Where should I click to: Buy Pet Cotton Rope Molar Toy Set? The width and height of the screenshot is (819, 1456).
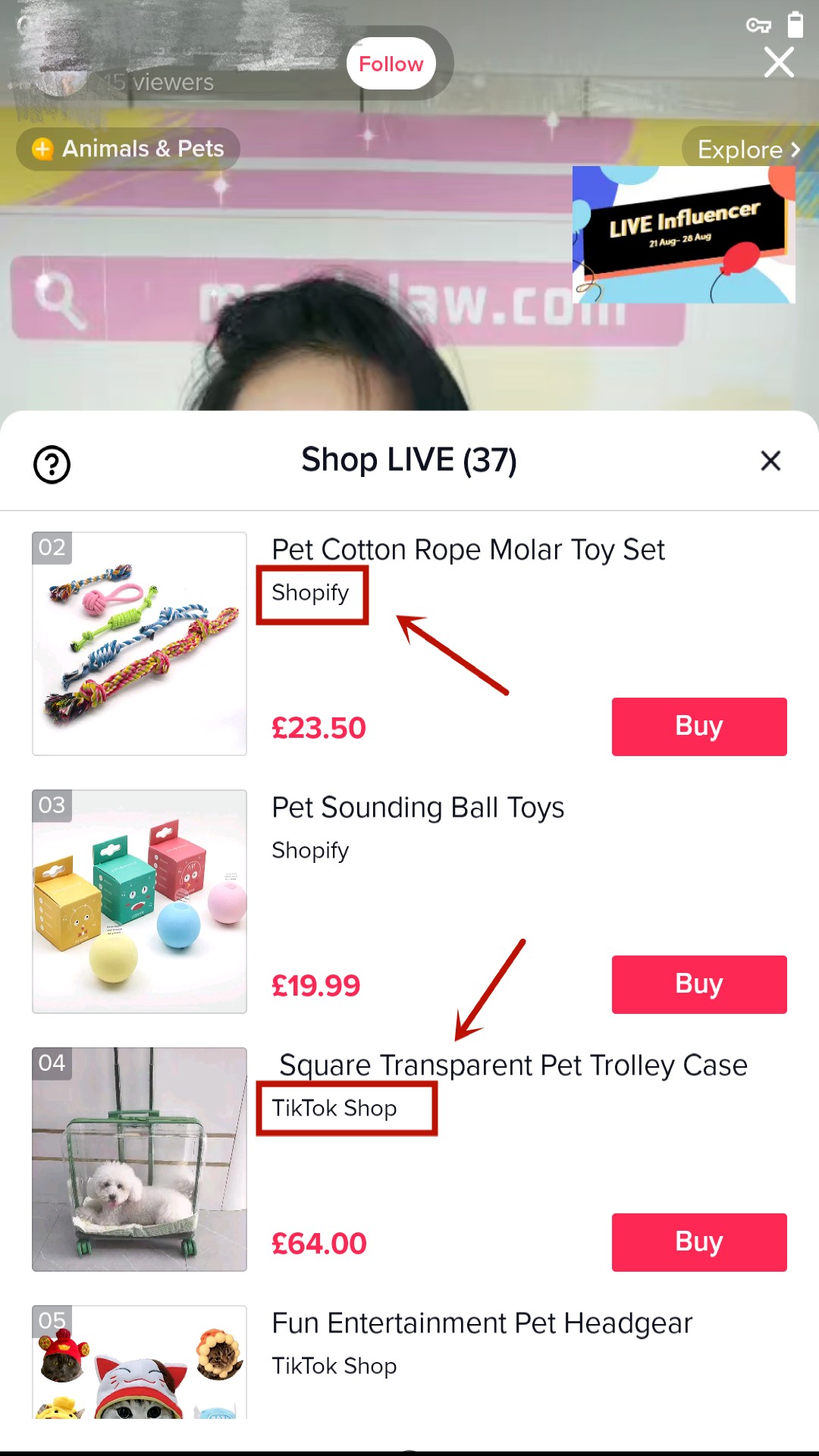coord(698,726)
